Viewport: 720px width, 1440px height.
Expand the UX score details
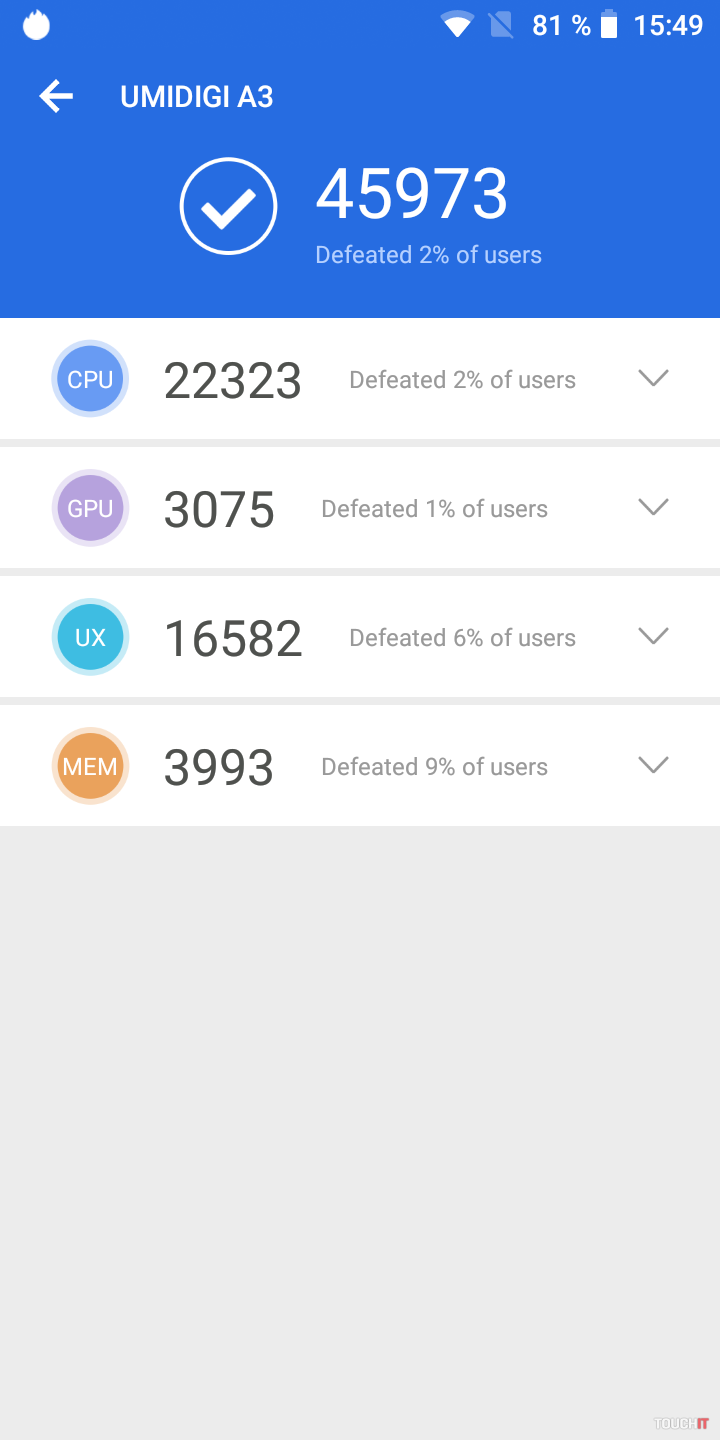pos(652,636)
